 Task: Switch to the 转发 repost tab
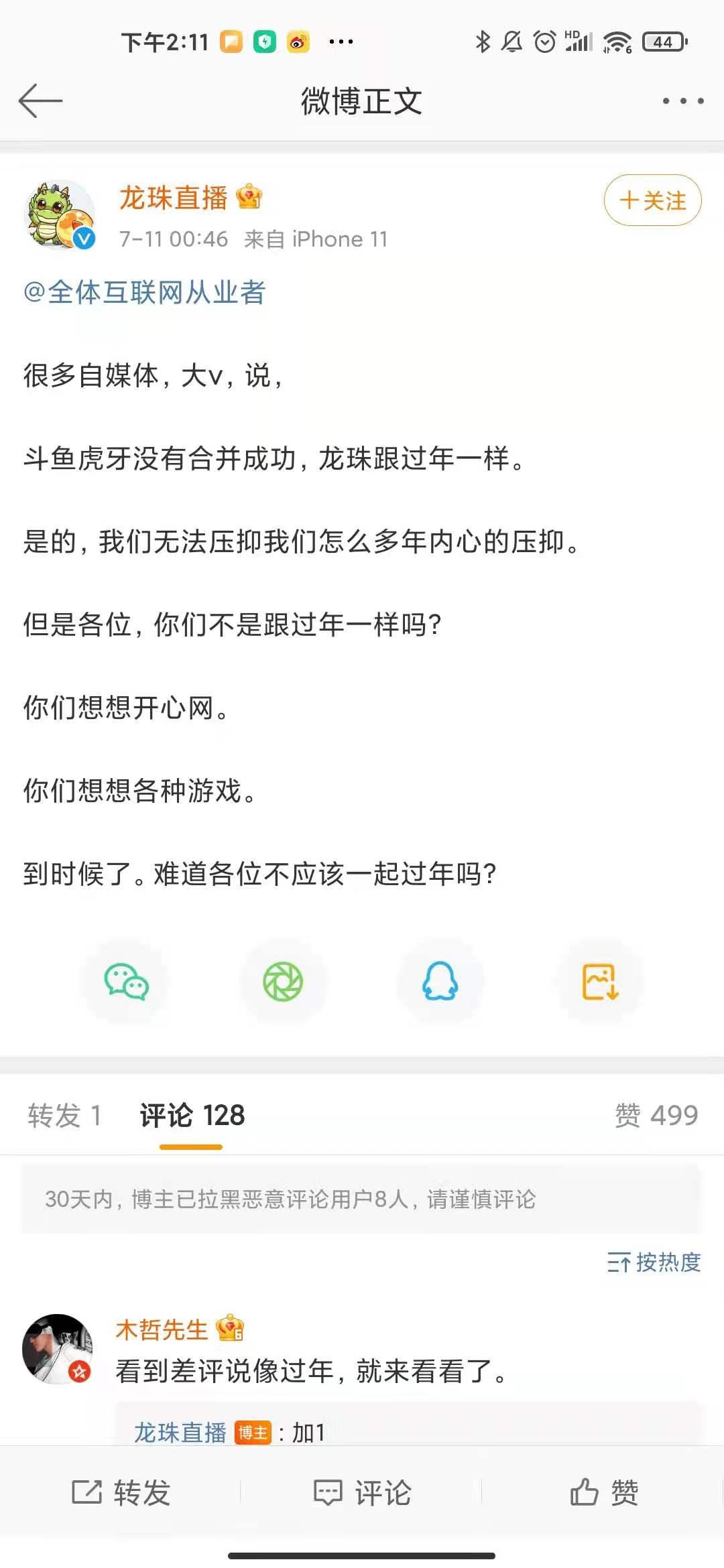coord(64,1114)
